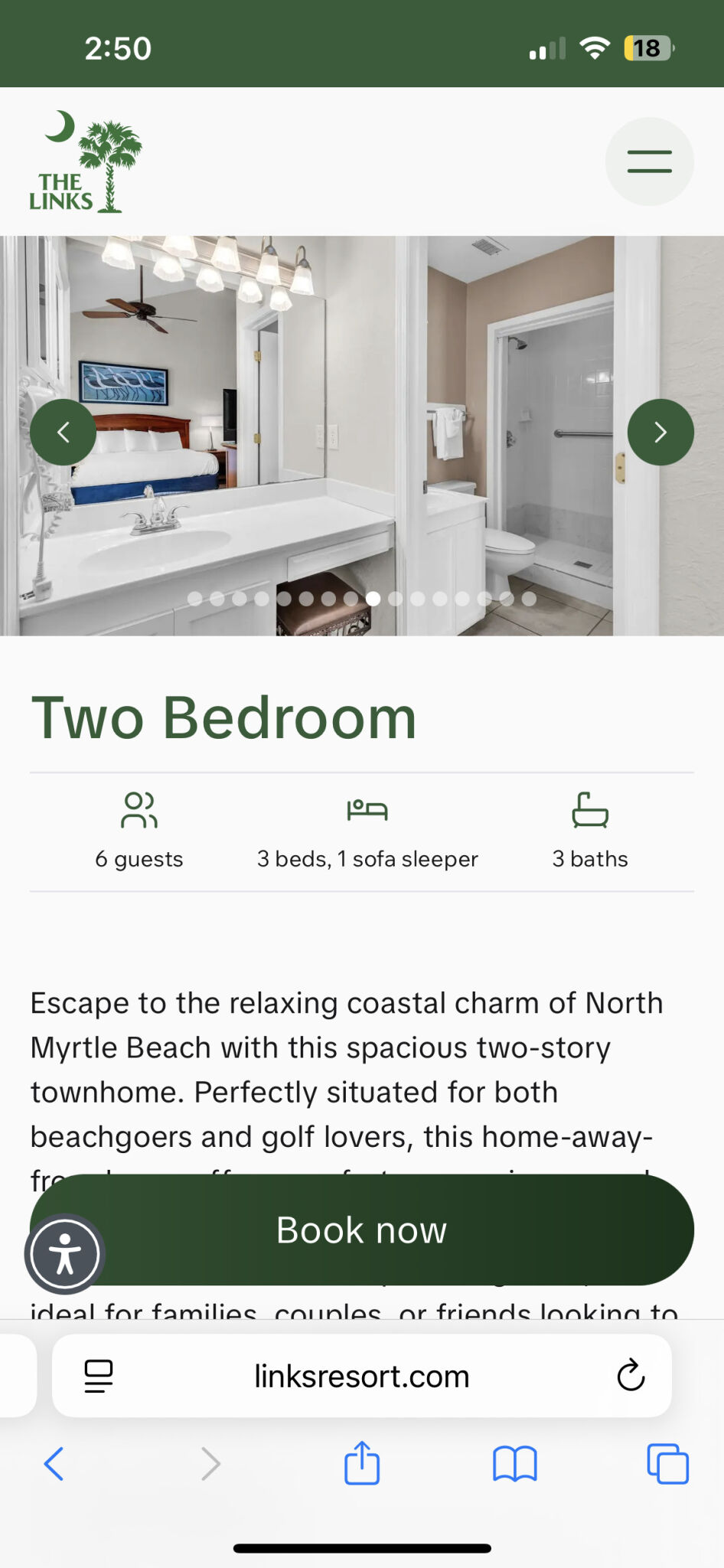The image size is (724, 1568).
Task: Jump to the last photo dot
Action: coord(529,599)
